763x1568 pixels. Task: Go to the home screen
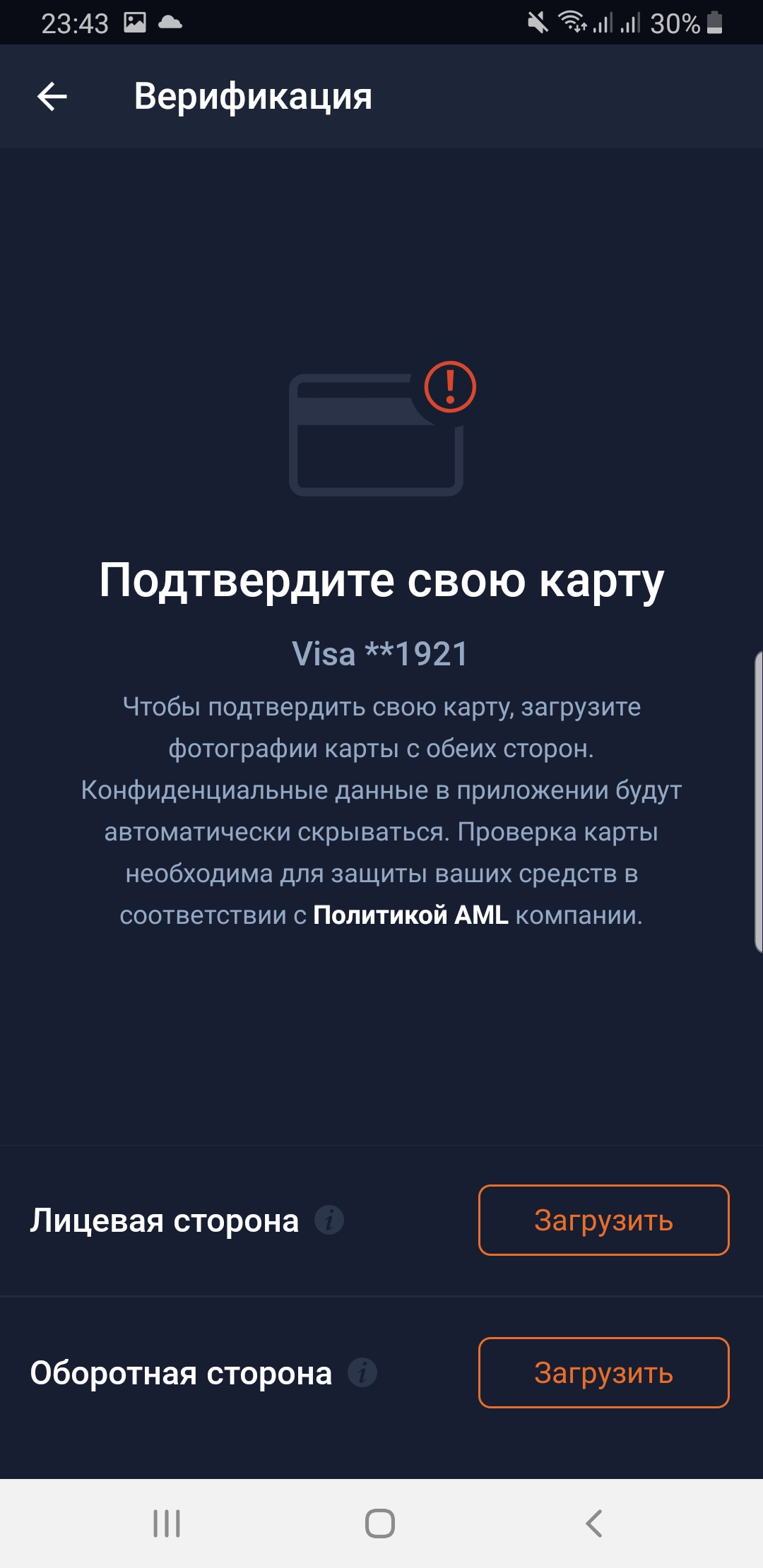coord(380,1524)
